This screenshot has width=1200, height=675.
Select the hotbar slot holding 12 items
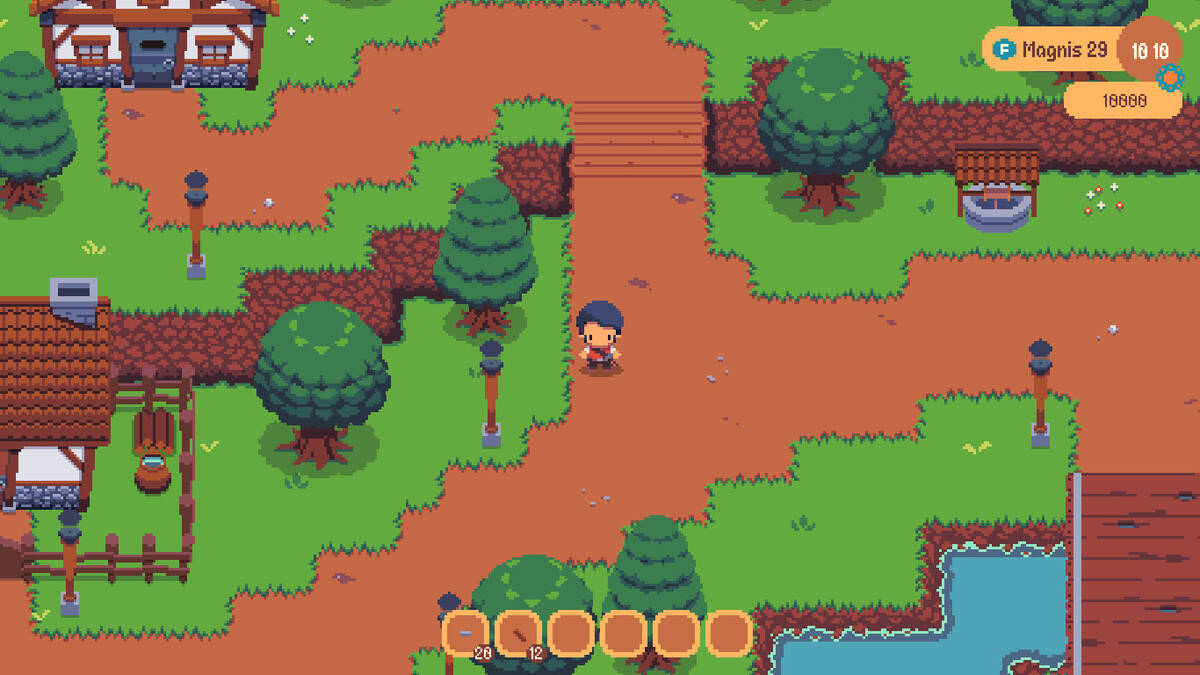(518, 634)
